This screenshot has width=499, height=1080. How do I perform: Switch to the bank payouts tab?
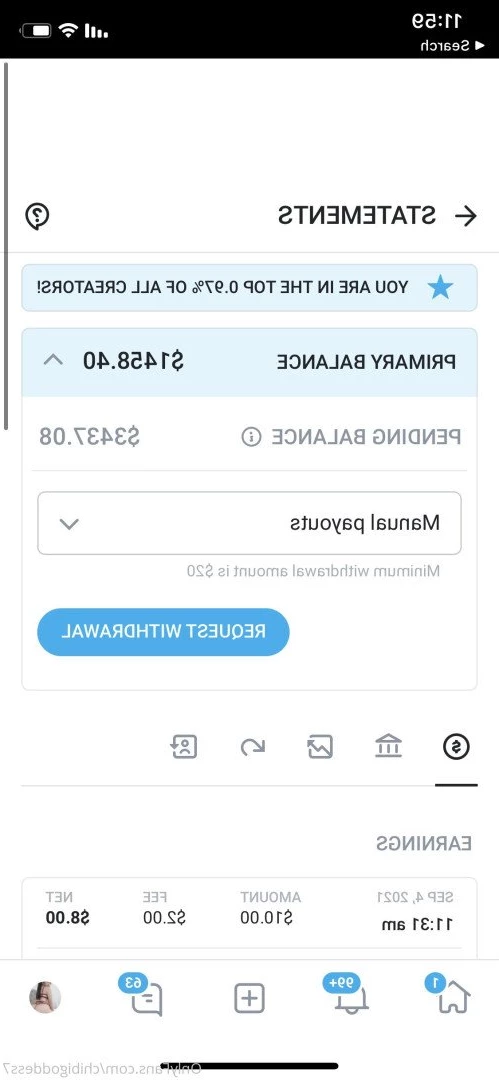389,746
